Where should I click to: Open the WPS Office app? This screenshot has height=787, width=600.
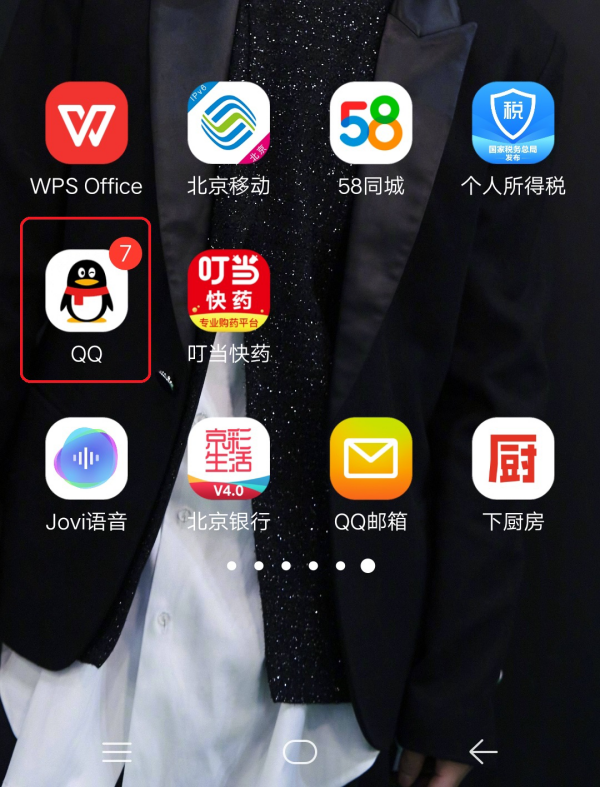pos(87,123)
